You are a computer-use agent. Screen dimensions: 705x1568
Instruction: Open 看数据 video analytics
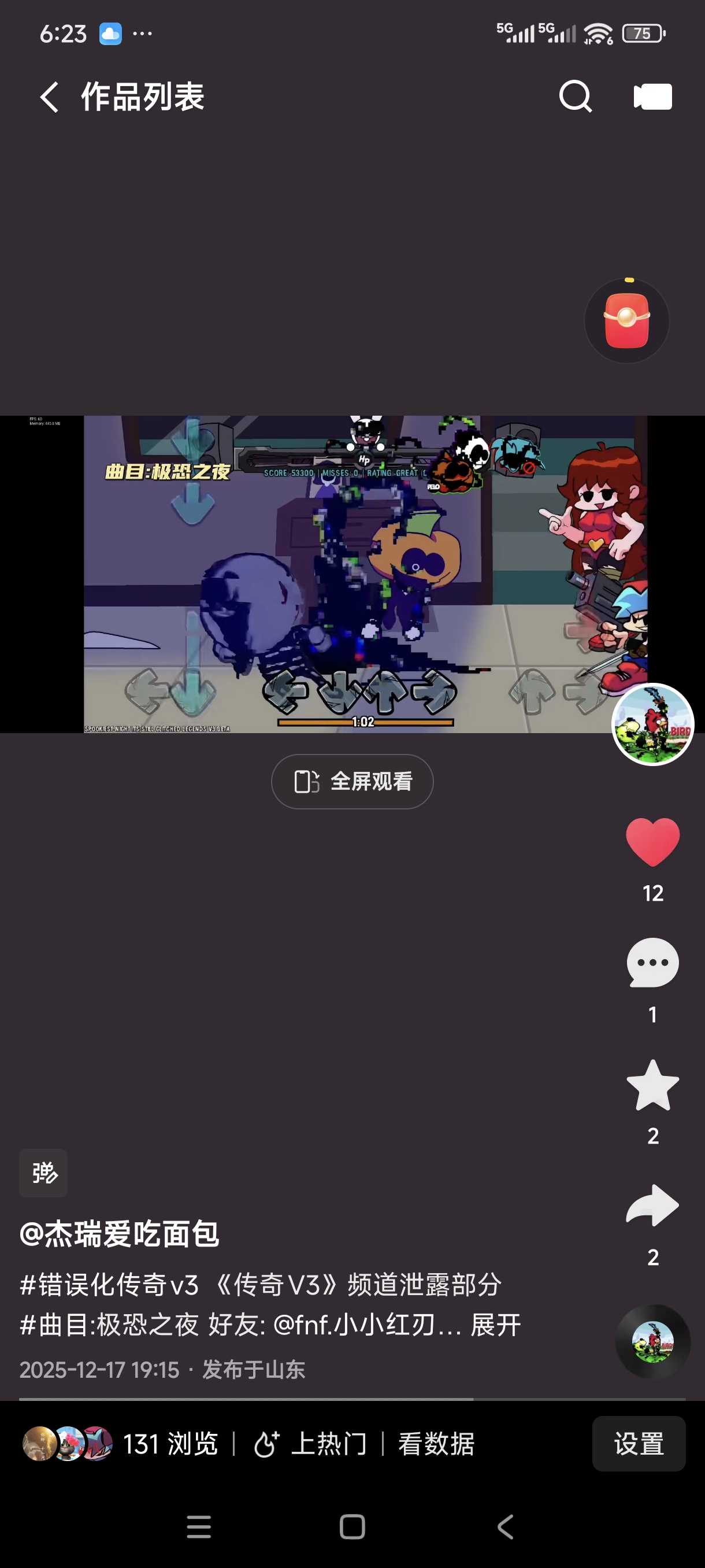pyautogui.click(x=436, y=1443)
